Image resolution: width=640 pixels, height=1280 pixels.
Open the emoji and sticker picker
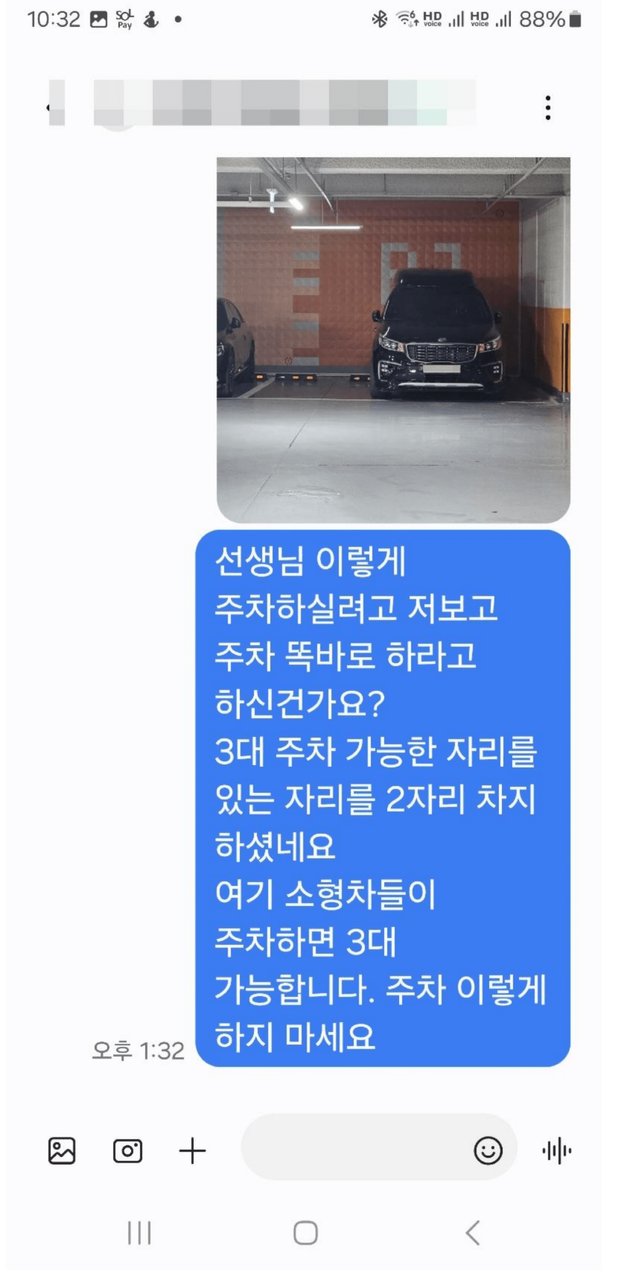[488, 1151]
